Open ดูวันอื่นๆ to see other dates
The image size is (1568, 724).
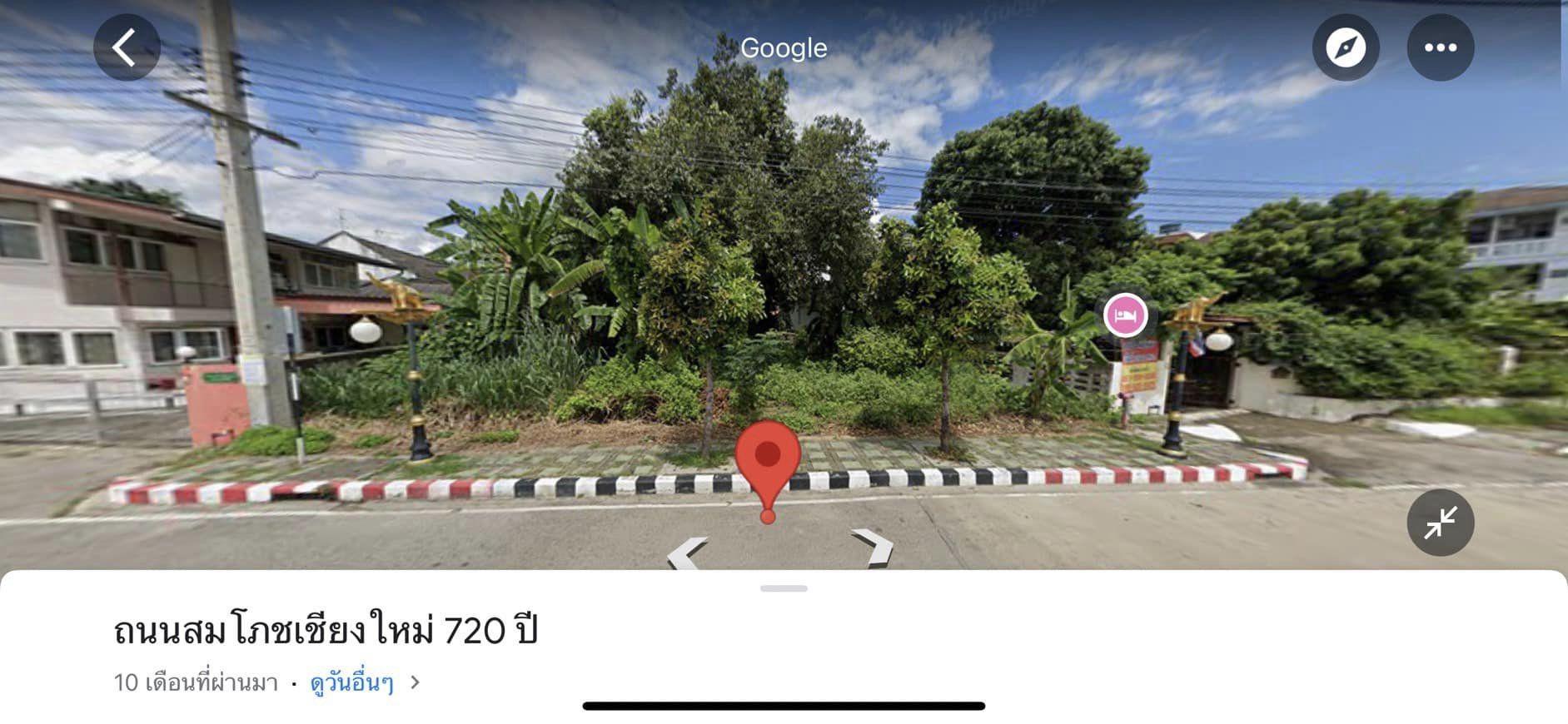point(364,683)
